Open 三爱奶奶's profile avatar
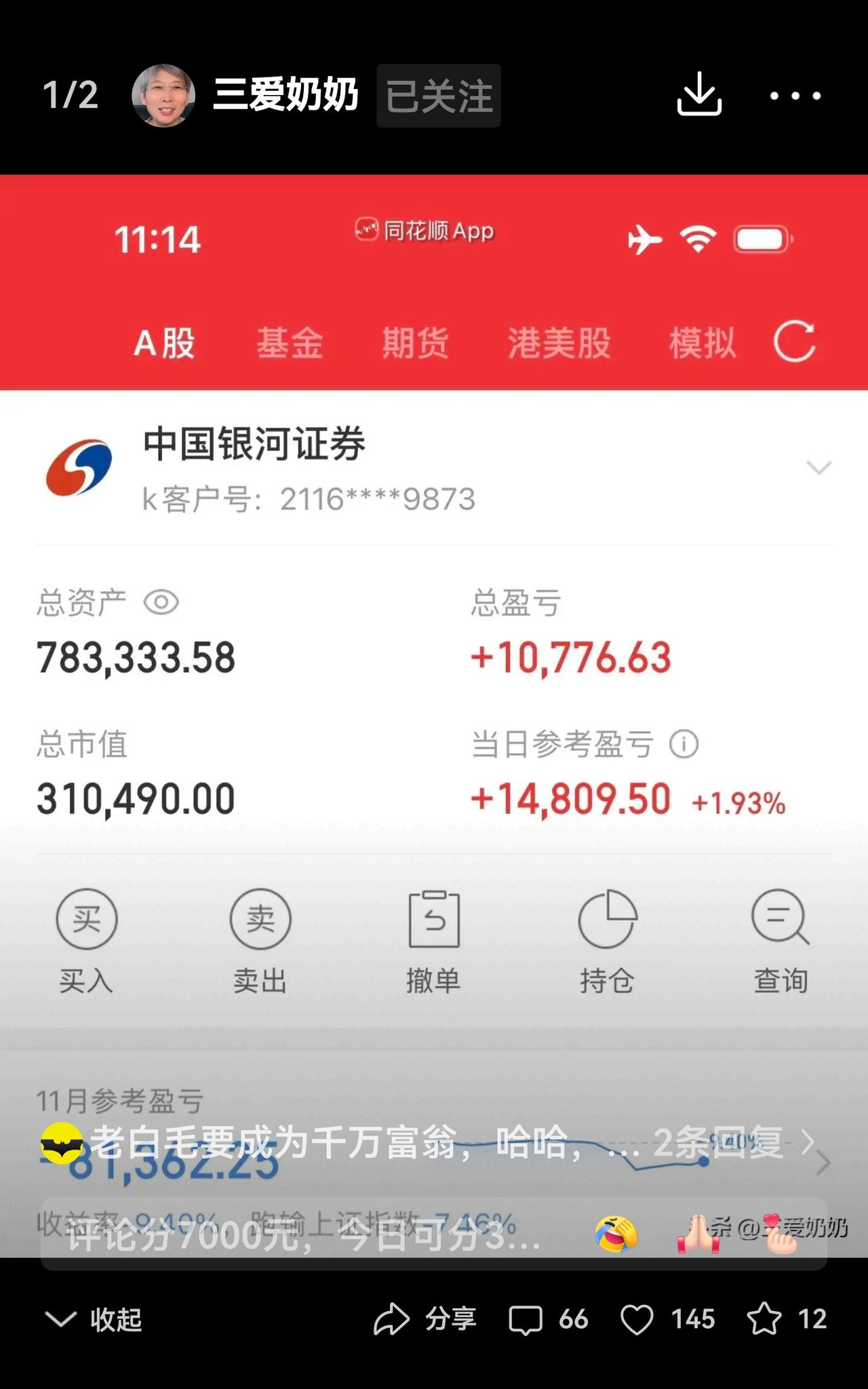Screen dimensions: 868x1389 pos(163,96)
